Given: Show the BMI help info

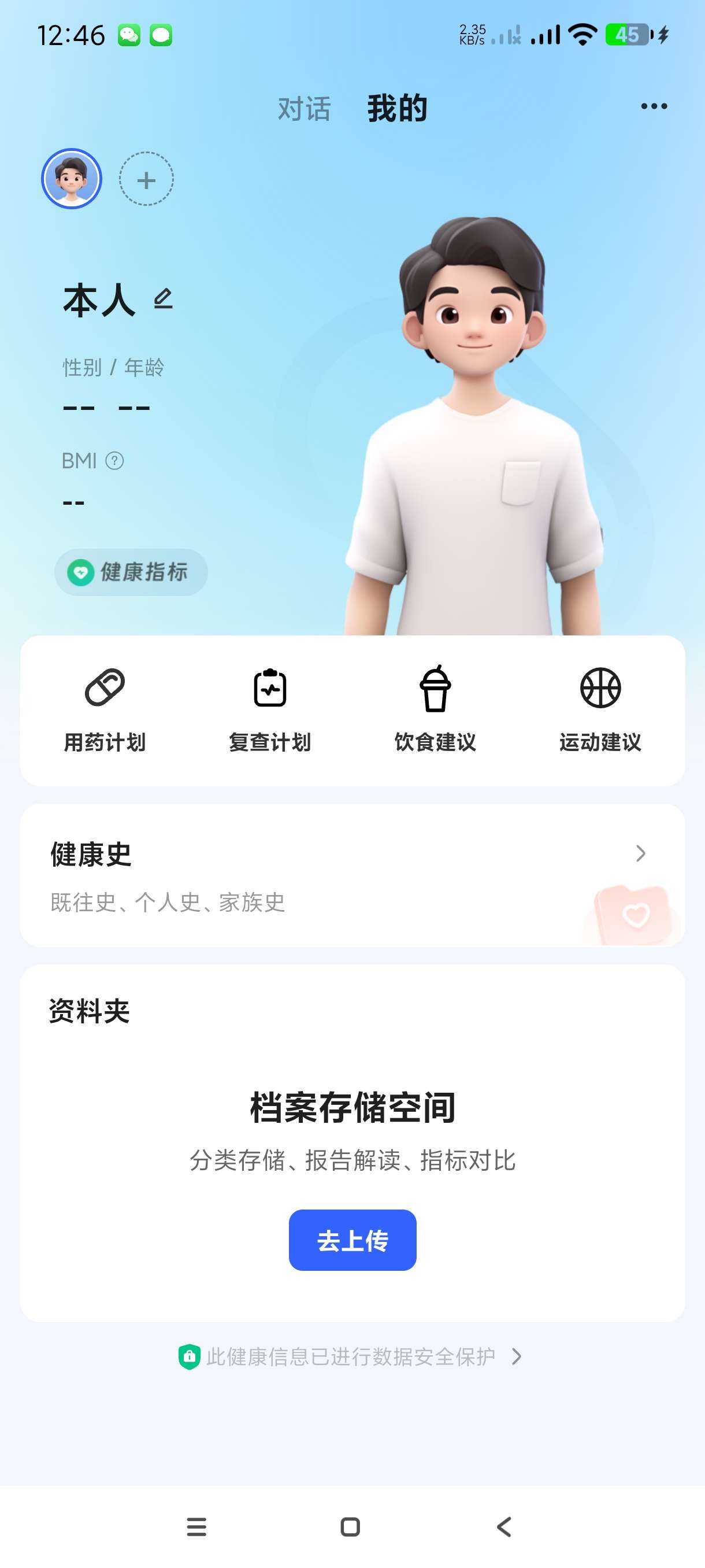Looking at the screenshot, I should (x=114, y=461).
